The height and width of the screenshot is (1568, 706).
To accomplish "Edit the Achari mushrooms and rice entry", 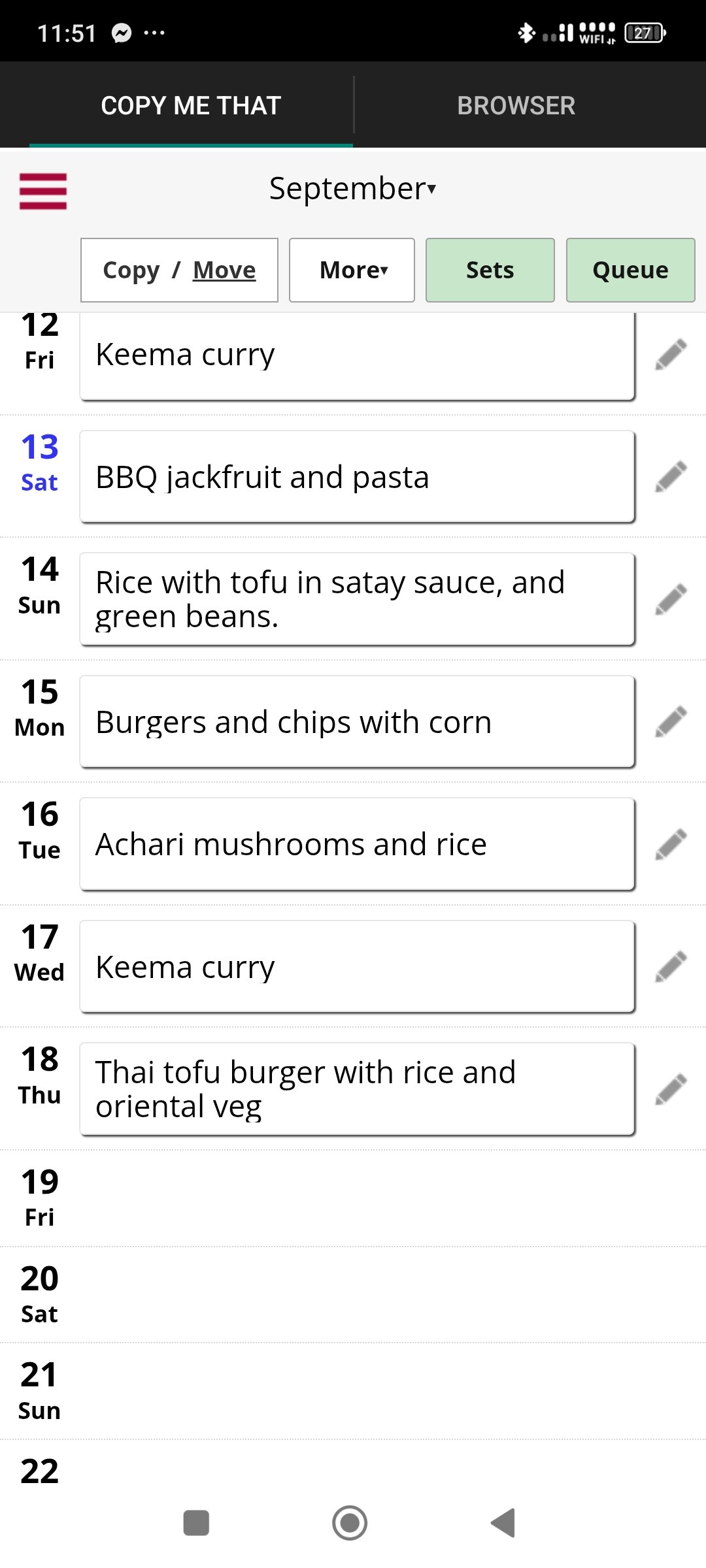I will (671, 844).
